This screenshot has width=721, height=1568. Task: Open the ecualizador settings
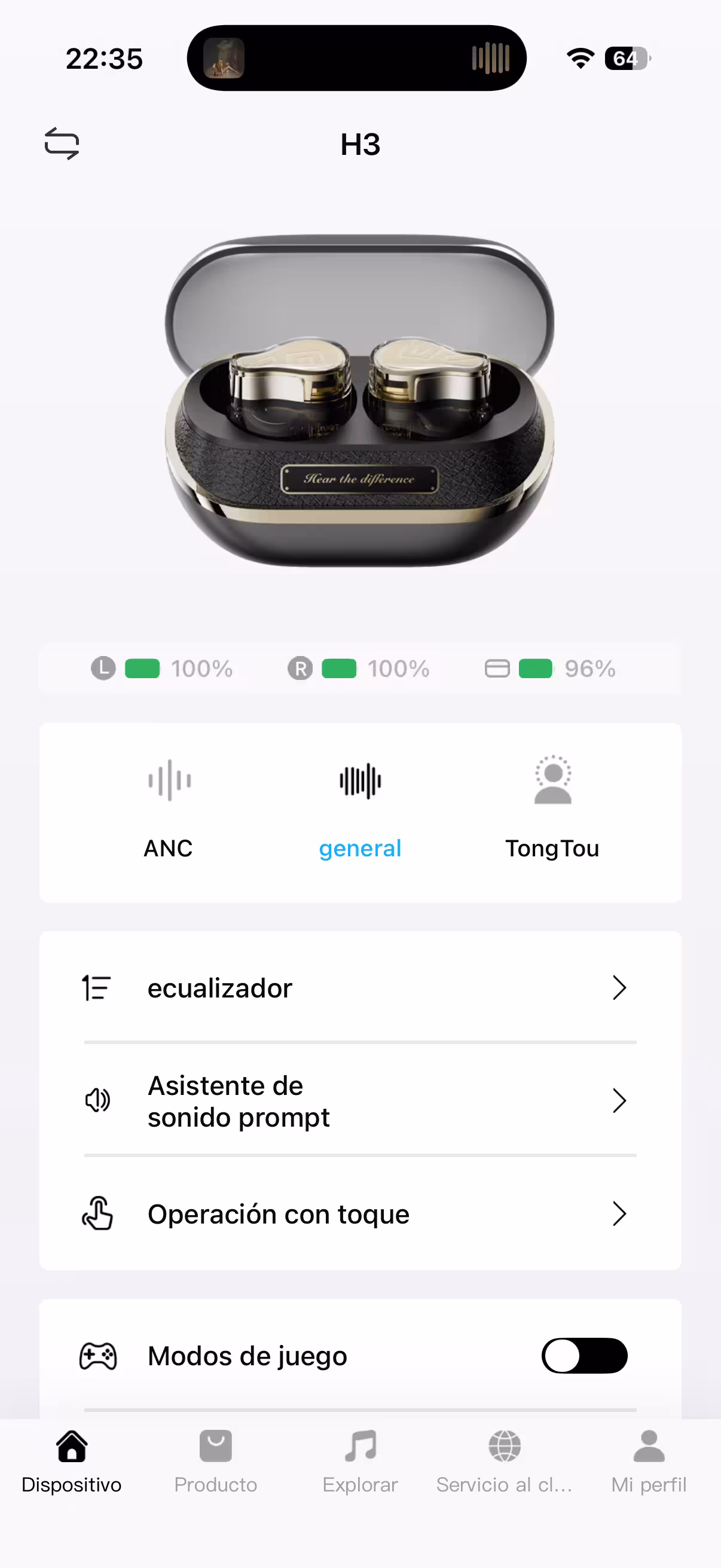coord(360,987)
